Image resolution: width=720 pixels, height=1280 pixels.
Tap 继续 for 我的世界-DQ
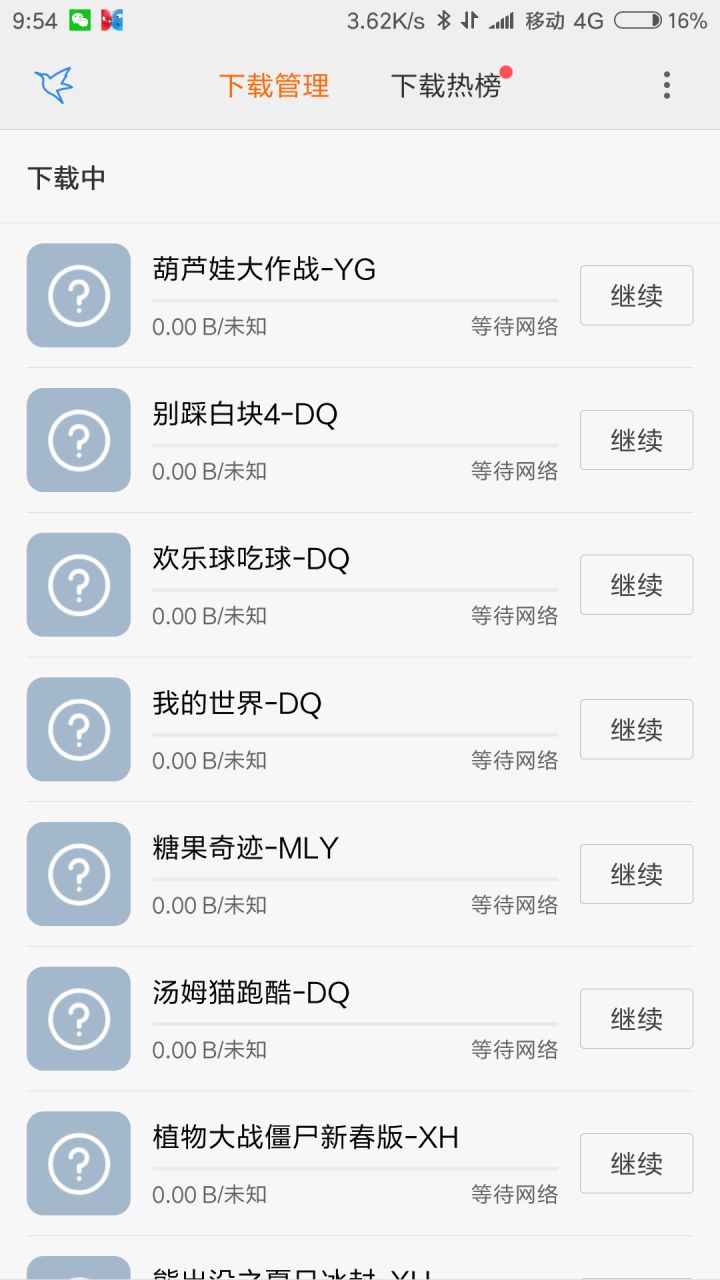[636, 730]
